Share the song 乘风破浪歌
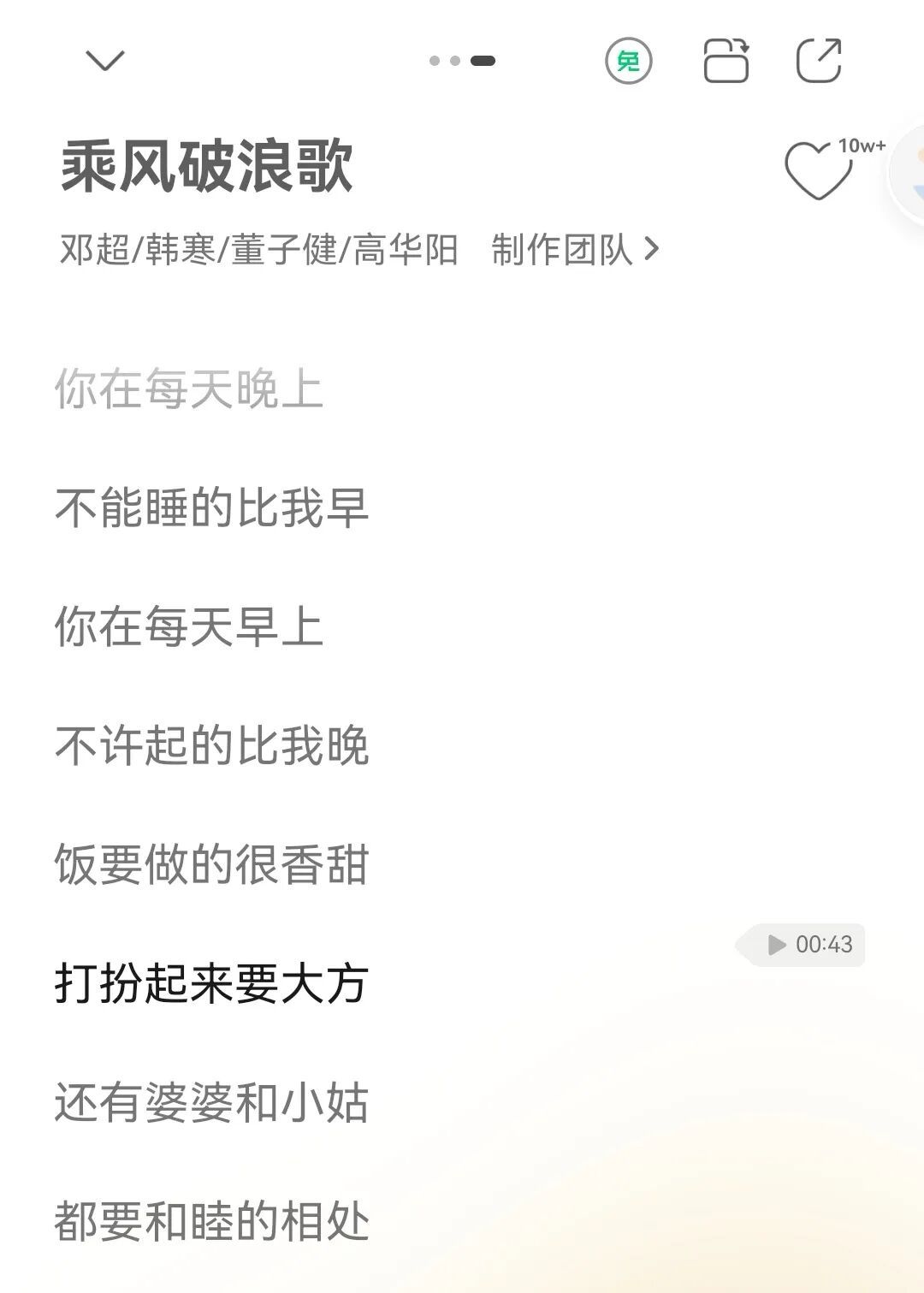This screenshot has width=924, height=1293. 819,61
